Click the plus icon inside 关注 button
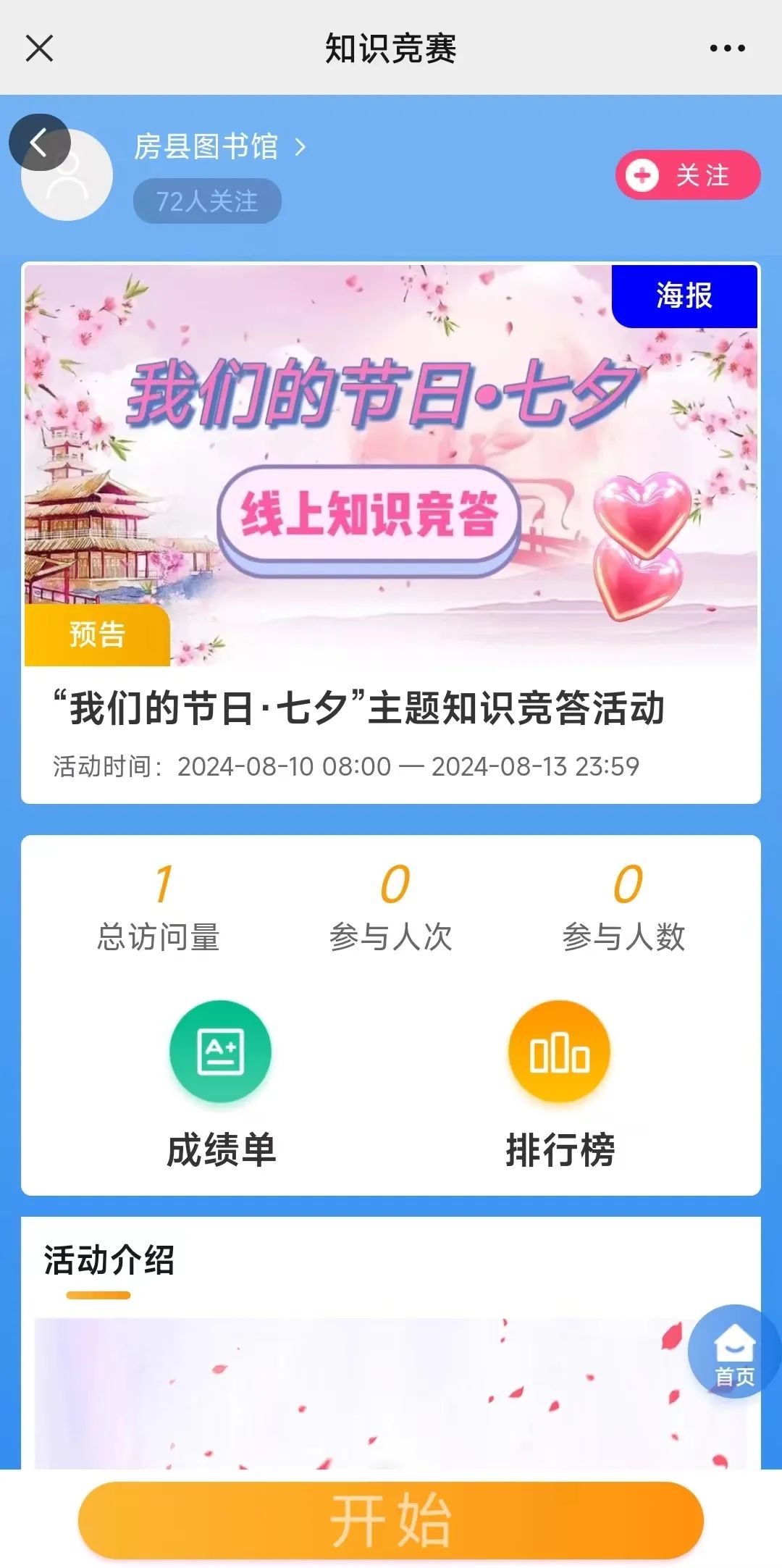 click(x=643, y=174)
